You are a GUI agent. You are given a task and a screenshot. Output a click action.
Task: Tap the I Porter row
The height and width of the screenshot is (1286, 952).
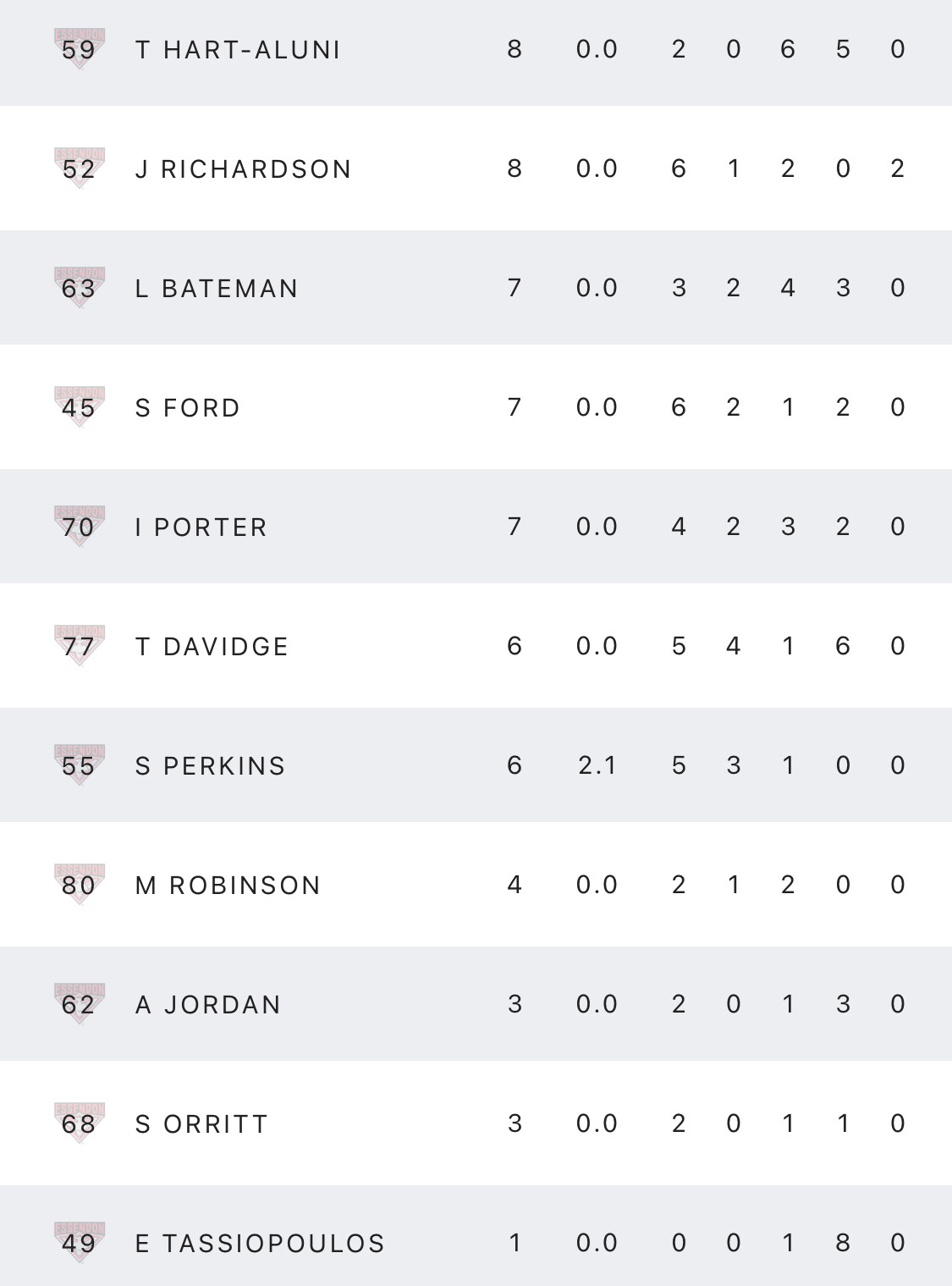pyautogui.click(x=201, y=527)
